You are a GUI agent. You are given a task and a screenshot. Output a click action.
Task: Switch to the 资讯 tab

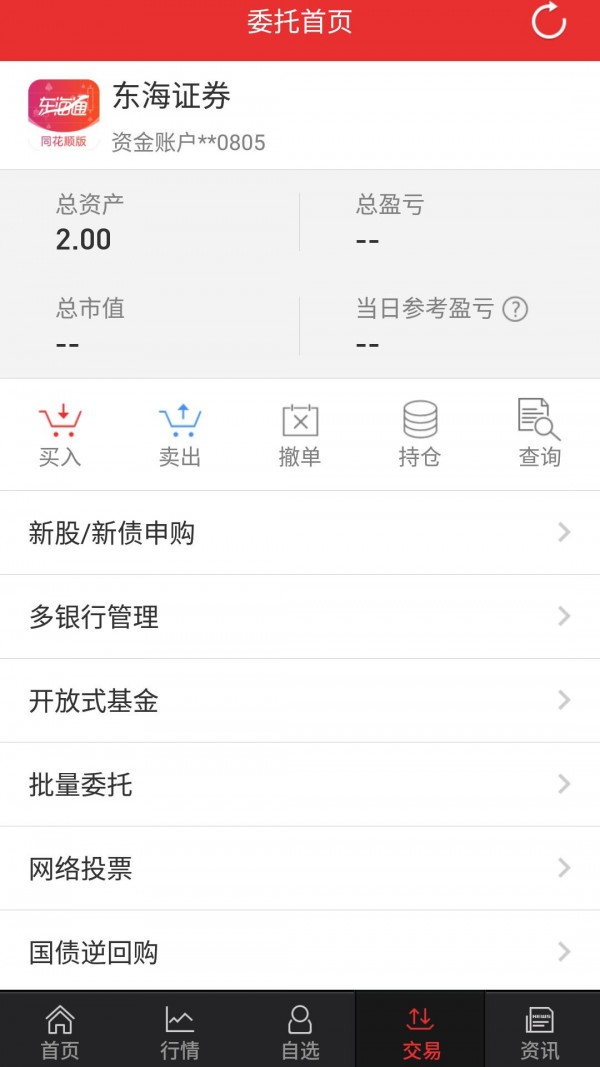click(540, 1030)
